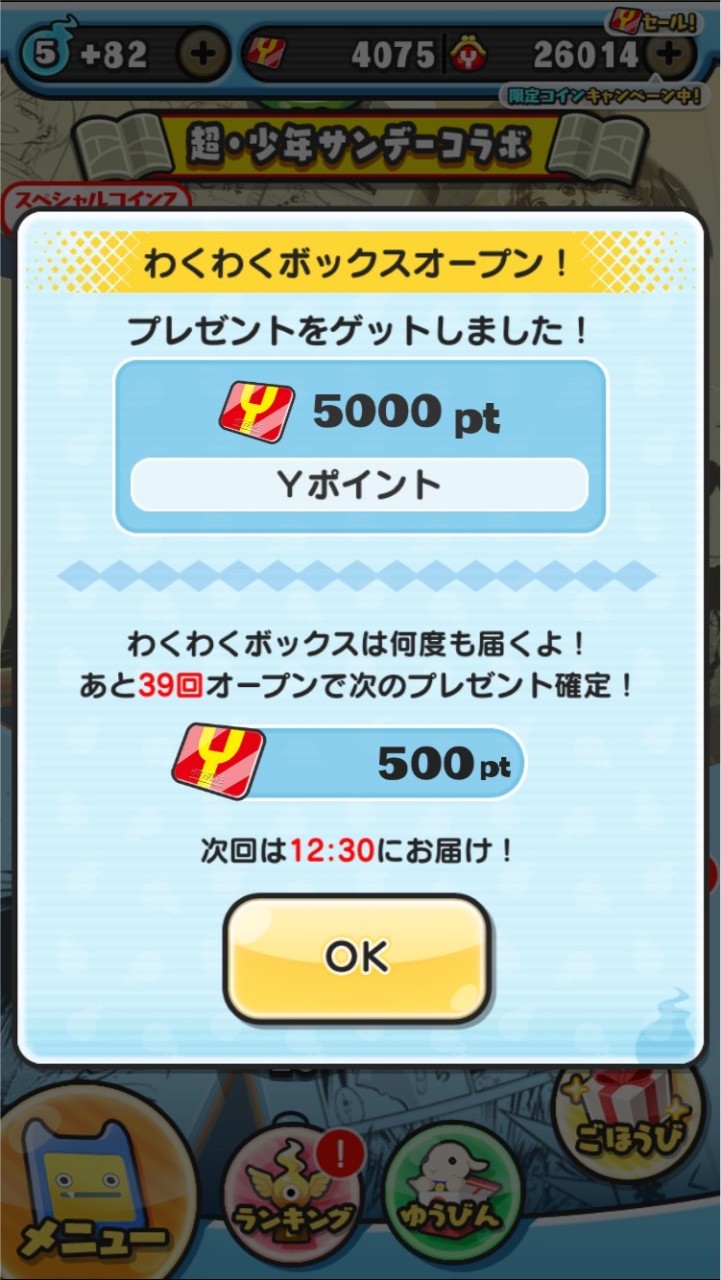Confirm the reward with the OK button
The width and height of the screenshot is (721, 1280).
357,958
